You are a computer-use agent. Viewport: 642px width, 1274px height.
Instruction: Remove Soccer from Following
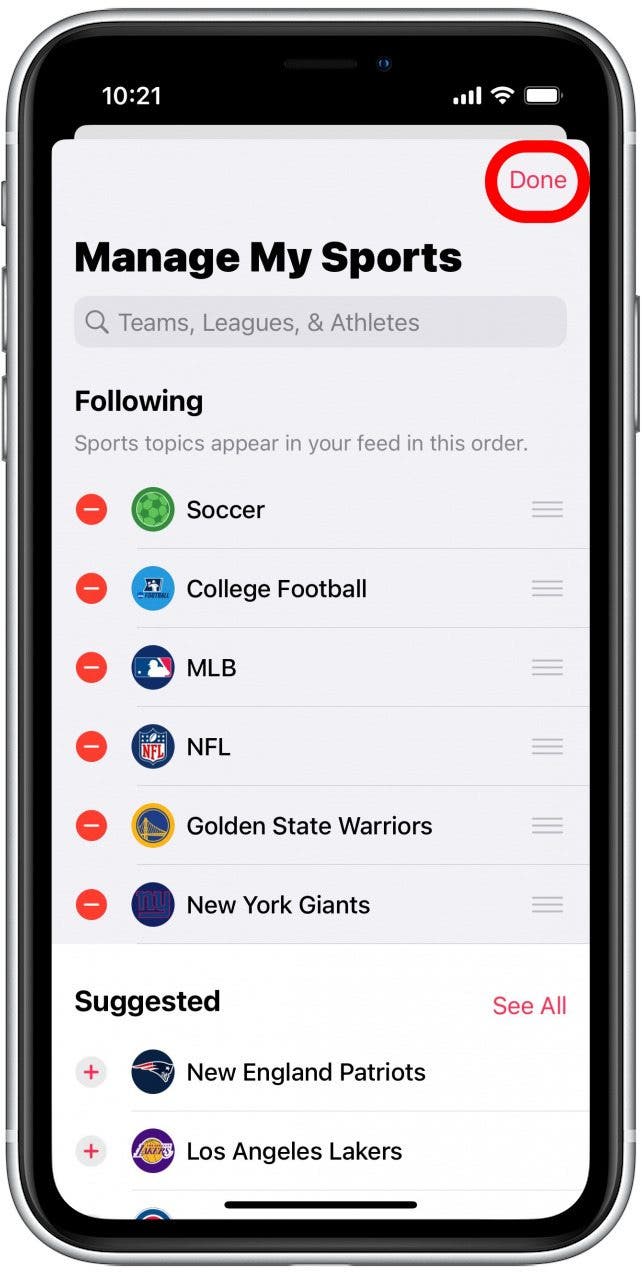point(91,510)
